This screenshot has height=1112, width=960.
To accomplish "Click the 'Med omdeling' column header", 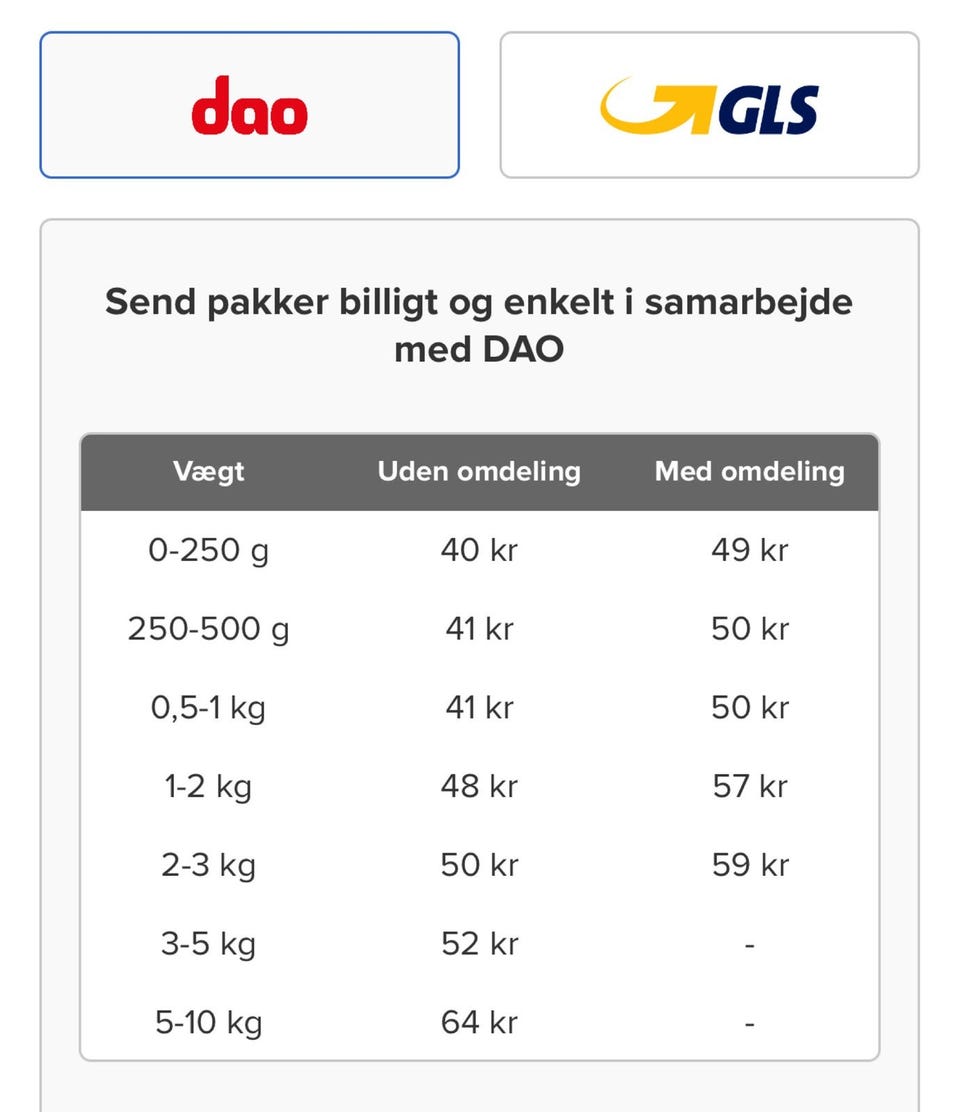I will pos(748,471).
